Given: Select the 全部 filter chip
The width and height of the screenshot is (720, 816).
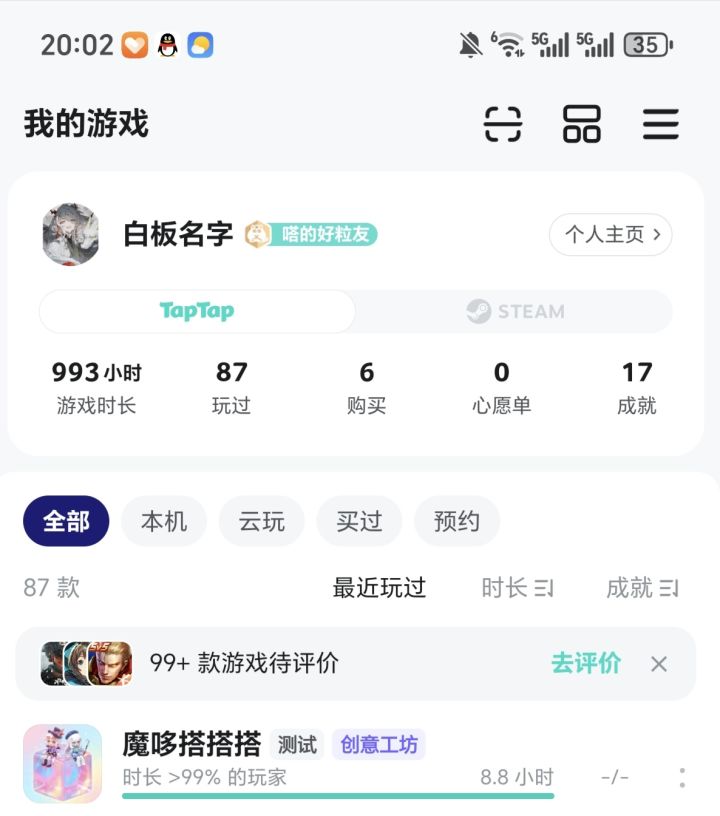Looking at the screenshot, I should (66, 521).
